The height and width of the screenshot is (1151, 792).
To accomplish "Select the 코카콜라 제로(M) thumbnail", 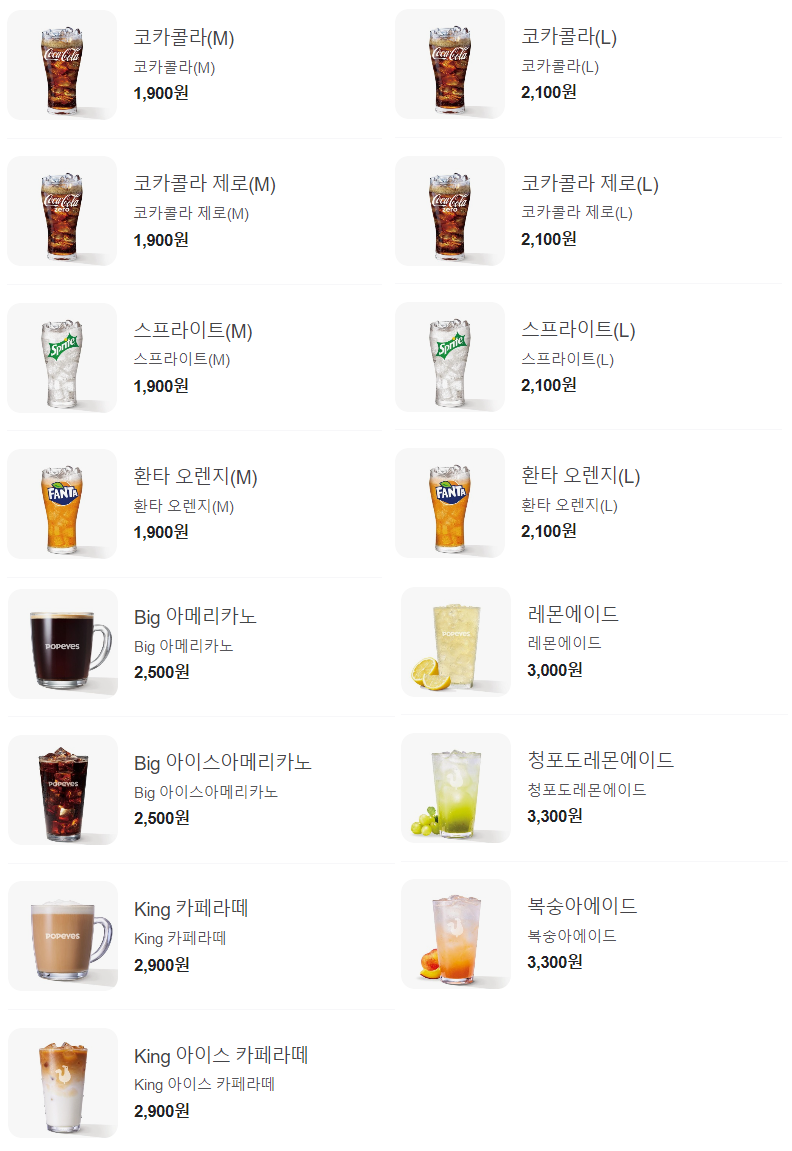I will click(61, 211).
